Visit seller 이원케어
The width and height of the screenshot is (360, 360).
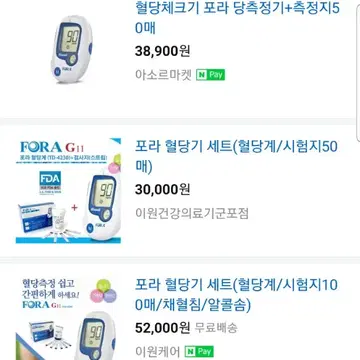(158, 351)
